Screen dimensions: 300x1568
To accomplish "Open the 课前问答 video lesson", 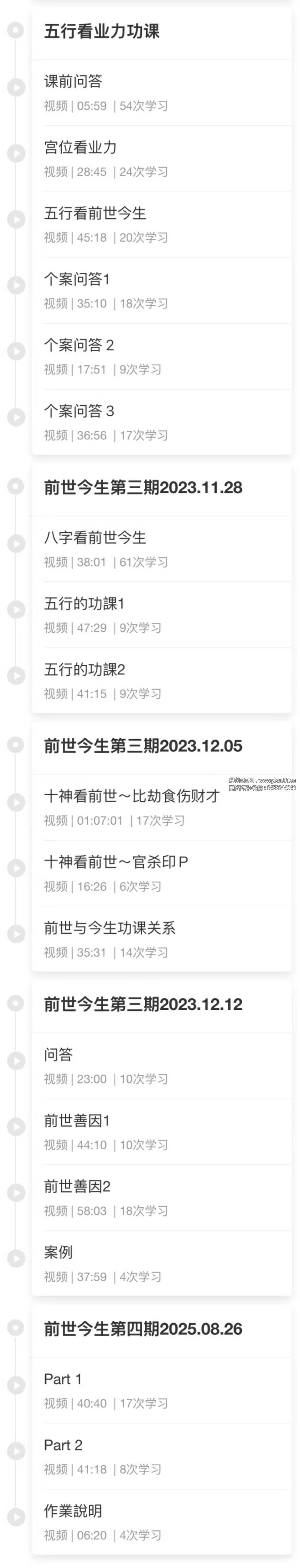I will pyautogui.click(x=73, y=81).
